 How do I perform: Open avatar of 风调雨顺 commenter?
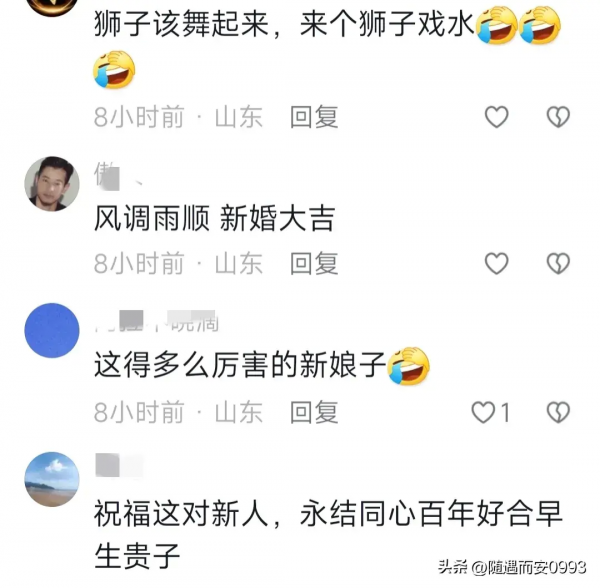click(51, 184)
